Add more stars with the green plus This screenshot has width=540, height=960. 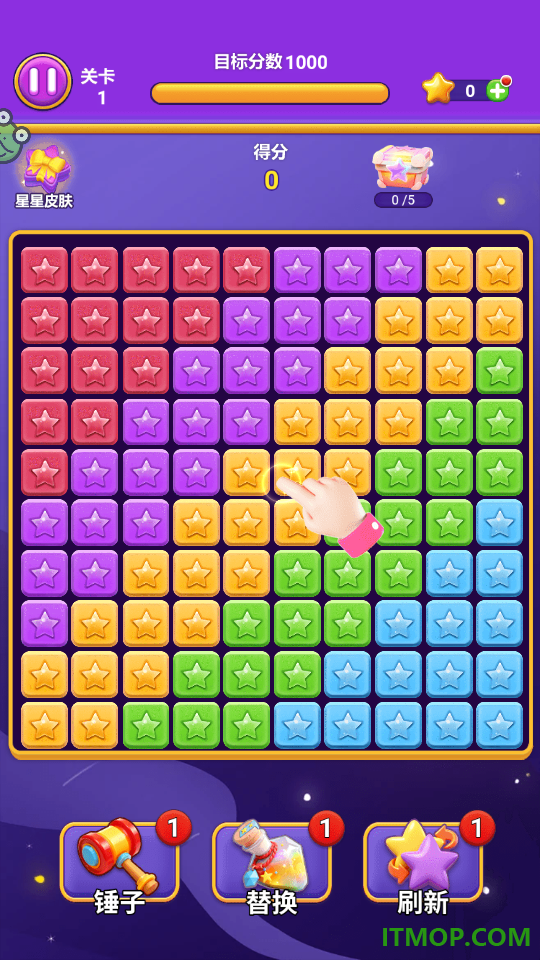(497, 91)
